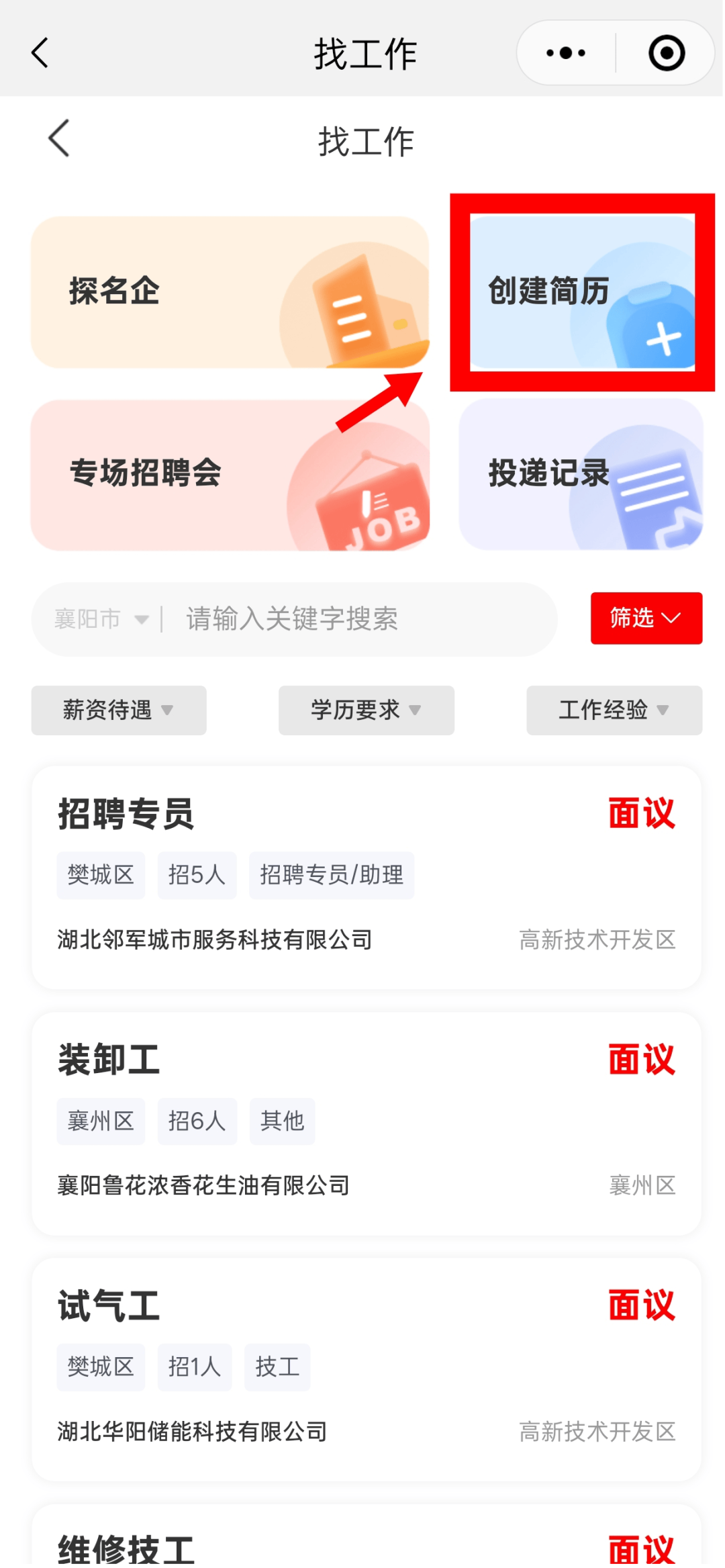This screenshot has height=1568, width=725.
Task: Tap the inner page back arrow
Action: click(x=59, y=139)
